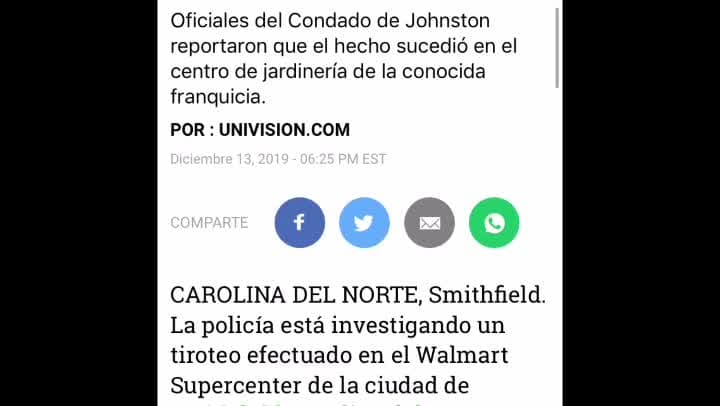Share the article via email
Image resolution: width=720 pixels, height=406 pixels.
point(429,223)
